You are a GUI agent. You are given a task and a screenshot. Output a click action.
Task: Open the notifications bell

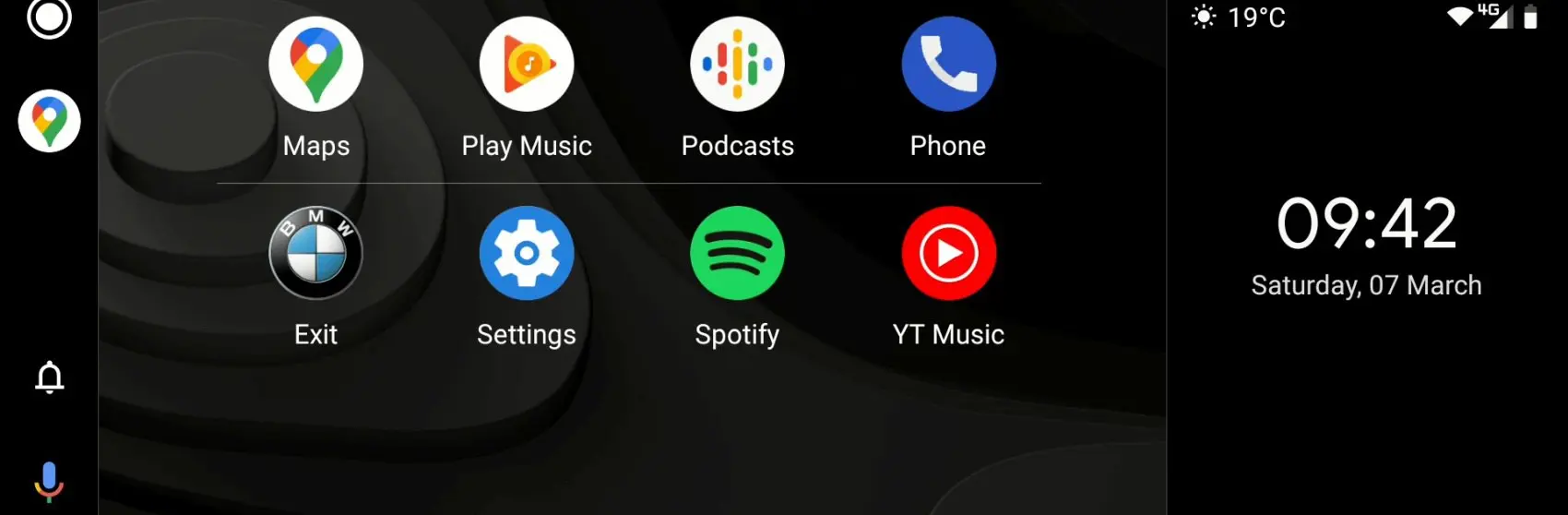tap(49, 377)
